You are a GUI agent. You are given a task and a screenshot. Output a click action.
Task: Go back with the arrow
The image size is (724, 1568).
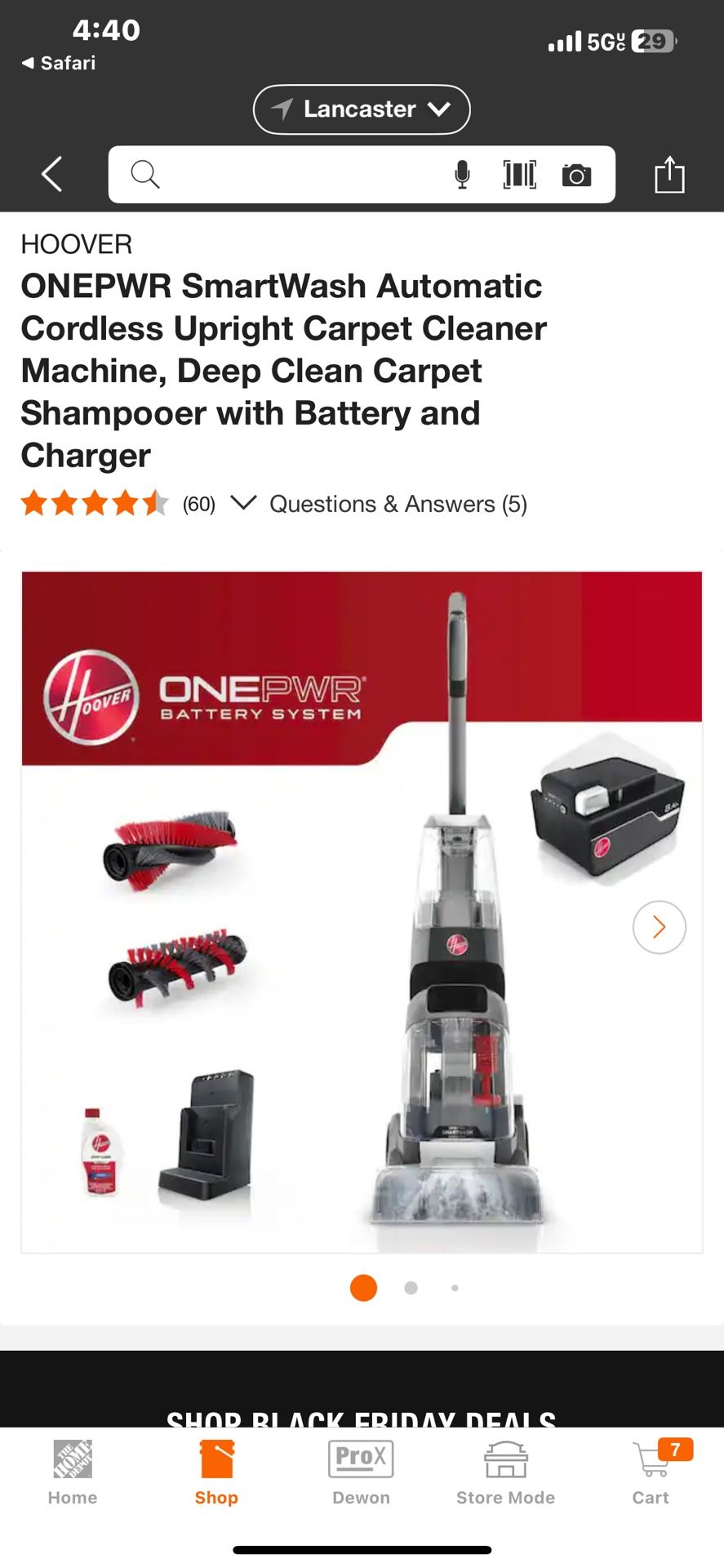point(52,175)
